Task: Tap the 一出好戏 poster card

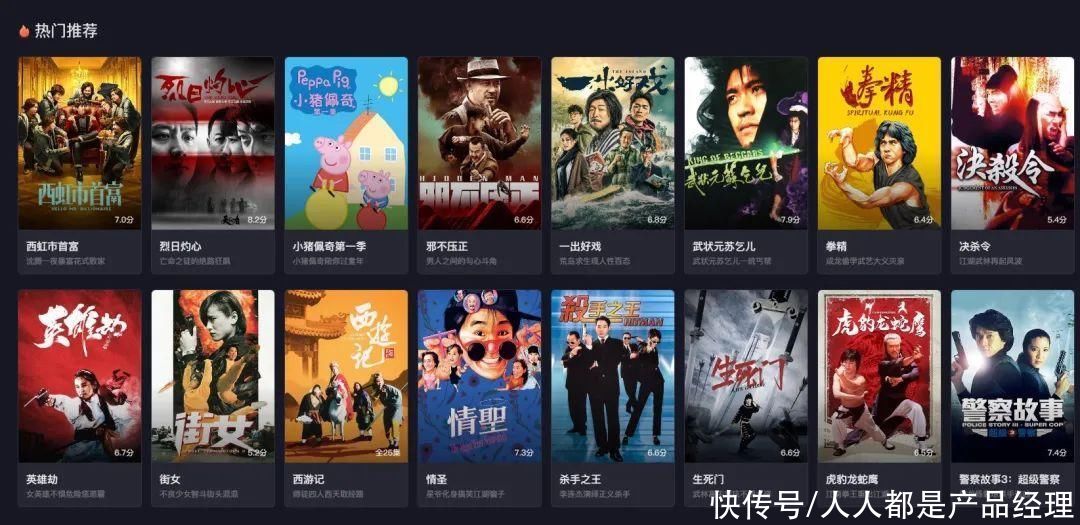Action: [612, 143]
